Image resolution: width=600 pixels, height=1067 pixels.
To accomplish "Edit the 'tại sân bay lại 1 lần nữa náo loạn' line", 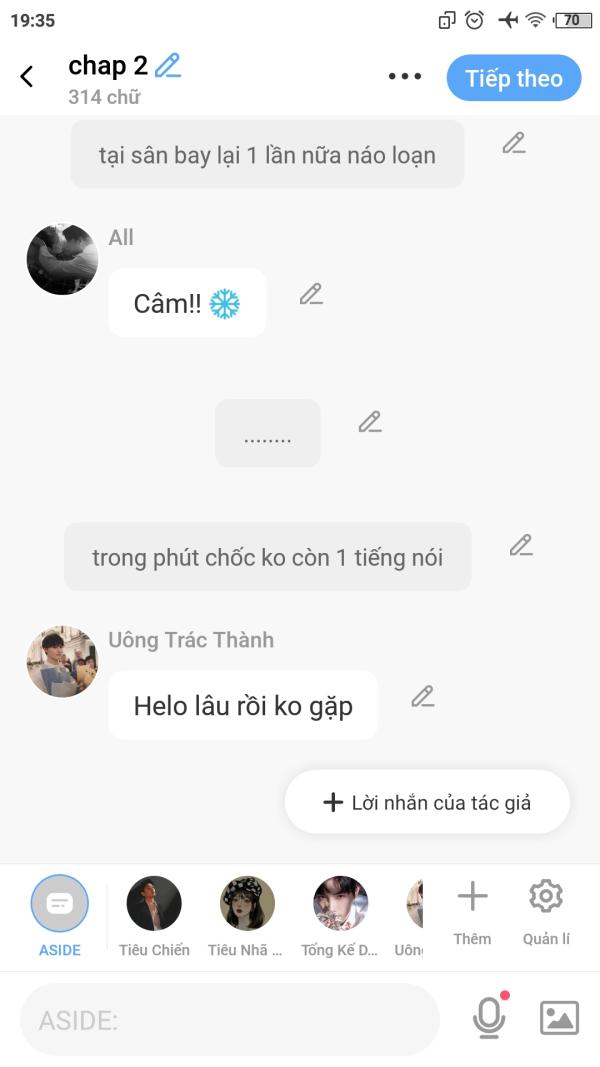I will point(514,143).
